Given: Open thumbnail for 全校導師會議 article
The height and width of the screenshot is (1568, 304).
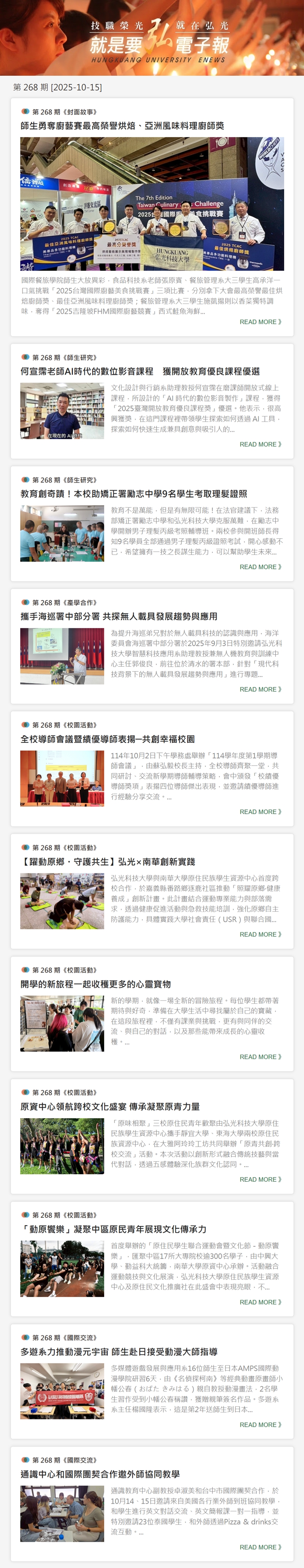Looking at the screenshot, I should (x=62, y=778).
